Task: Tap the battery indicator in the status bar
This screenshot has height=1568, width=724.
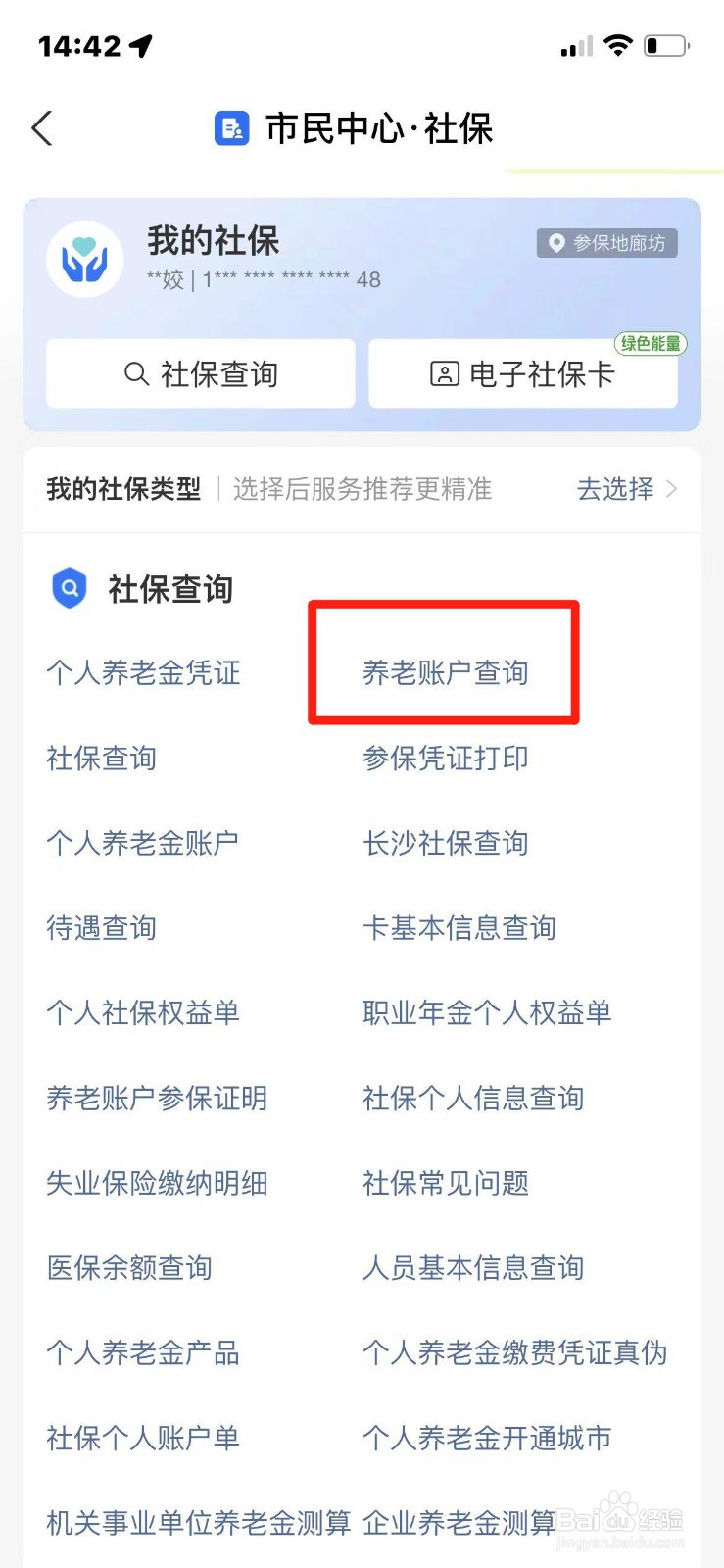Action: 666,44
